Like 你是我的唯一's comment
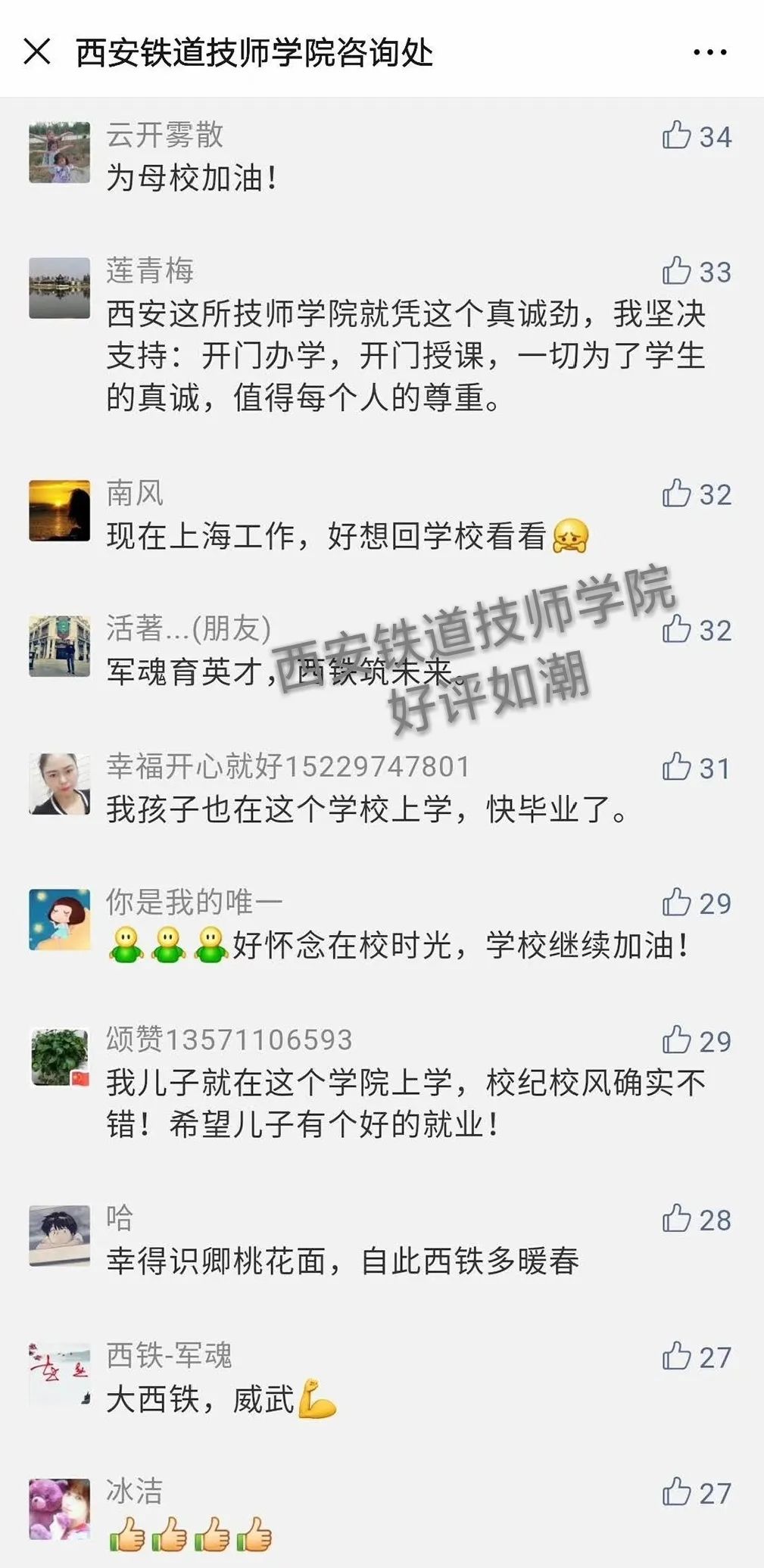Screen dimensions: 764x1568 [676, 902]
